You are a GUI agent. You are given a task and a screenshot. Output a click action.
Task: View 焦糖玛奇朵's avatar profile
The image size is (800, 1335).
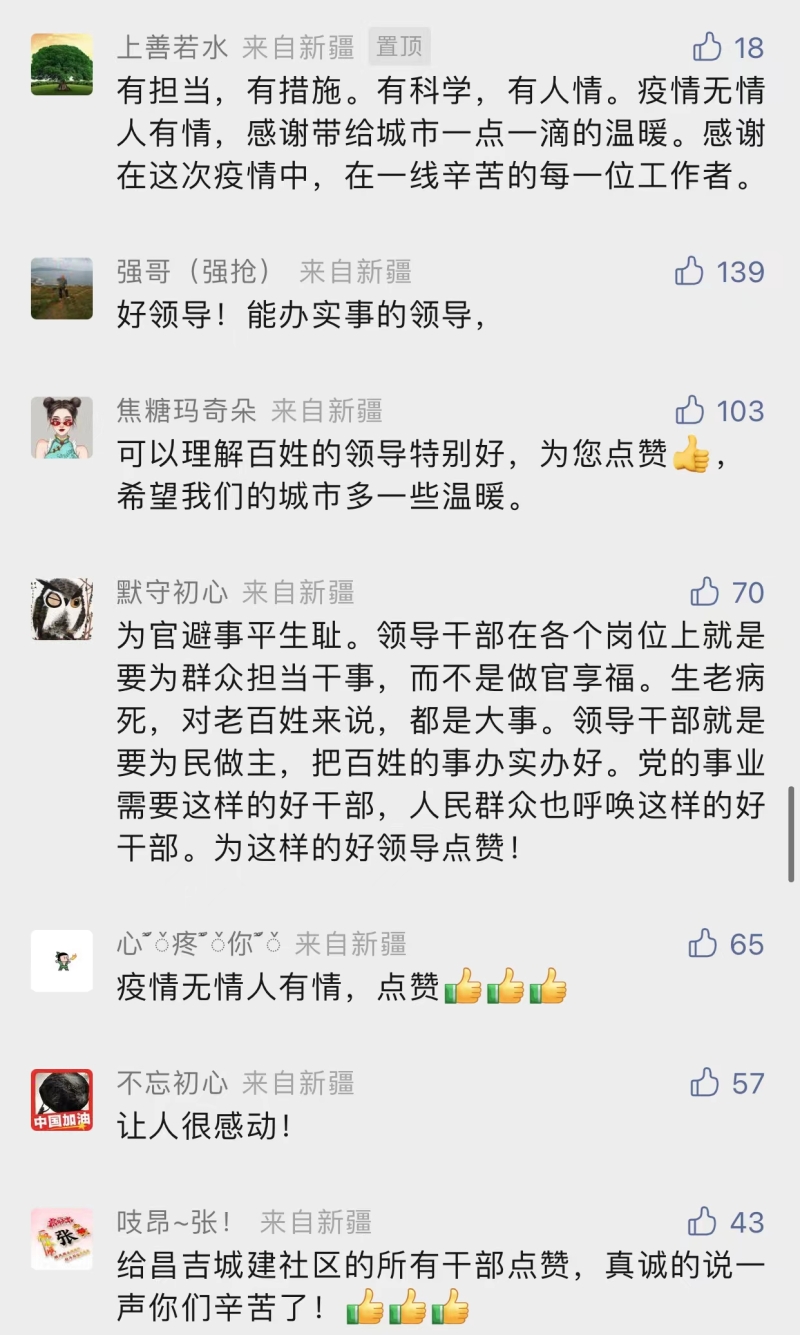tap(62, 427)
